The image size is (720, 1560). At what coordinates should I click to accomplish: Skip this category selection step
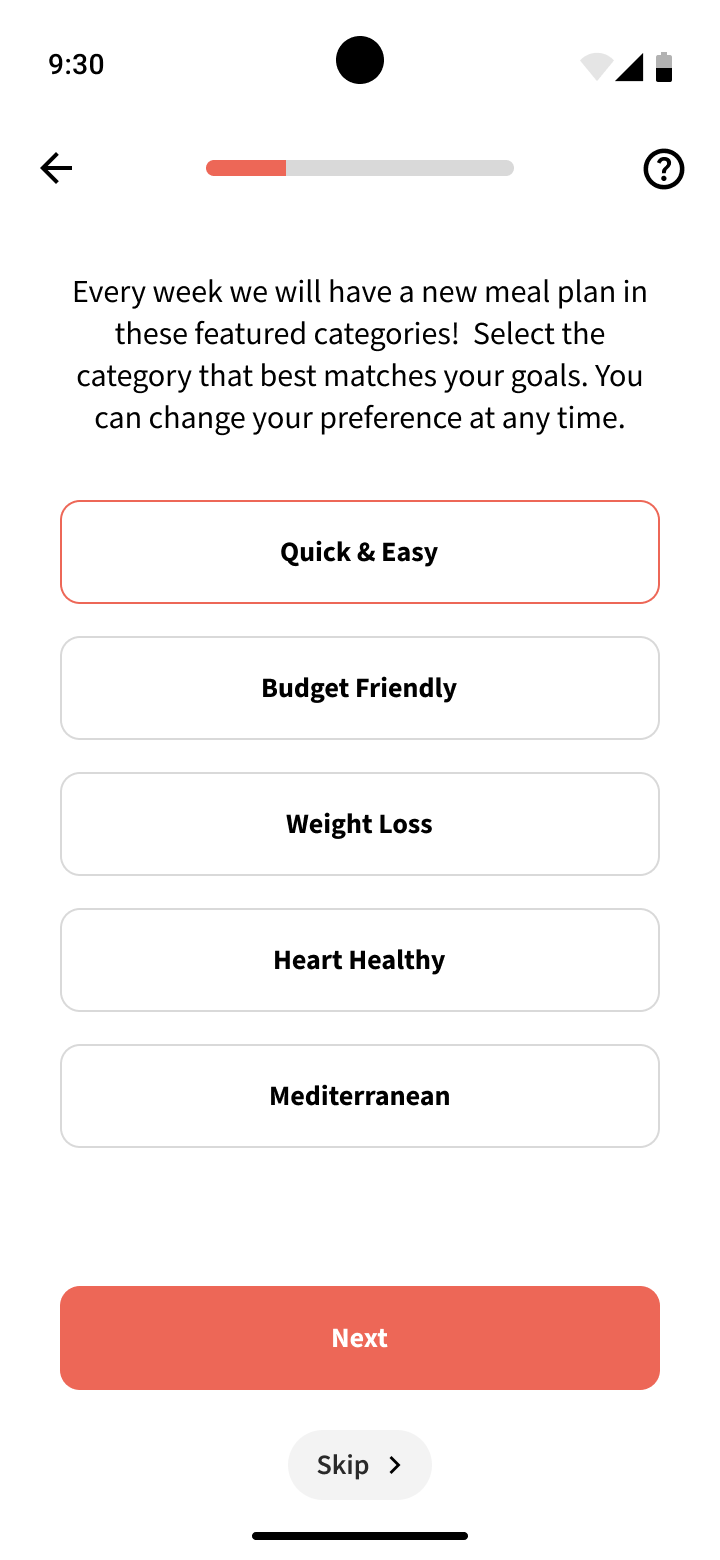tap(360, 1465)
